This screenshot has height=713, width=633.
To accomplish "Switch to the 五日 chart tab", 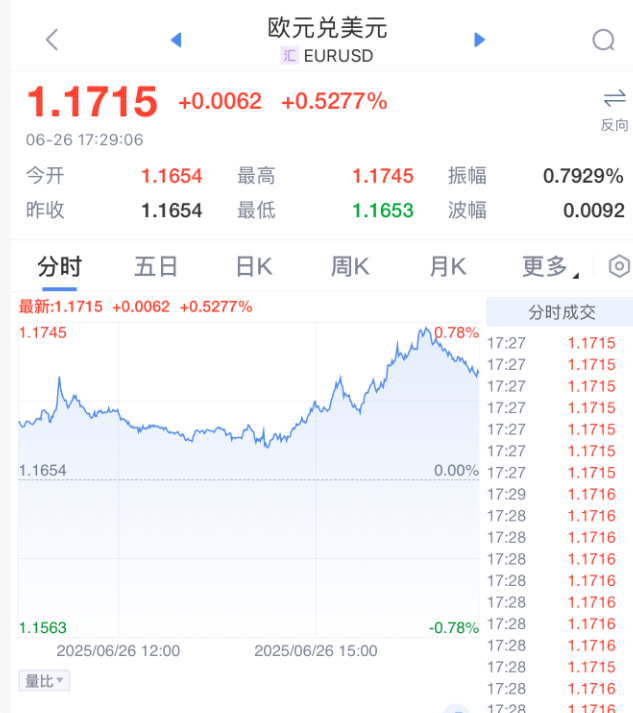I will (156, 267).
